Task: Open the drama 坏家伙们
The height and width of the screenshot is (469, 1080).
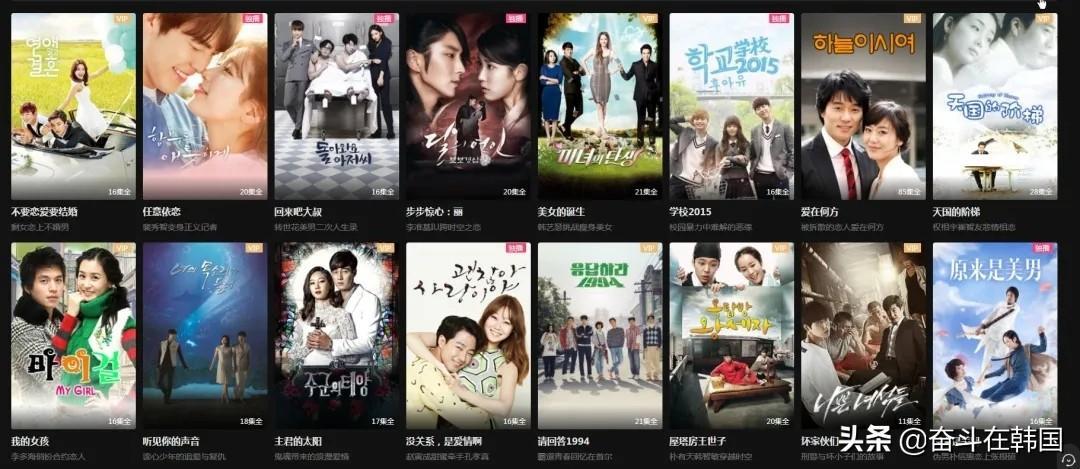Action: 862,335
